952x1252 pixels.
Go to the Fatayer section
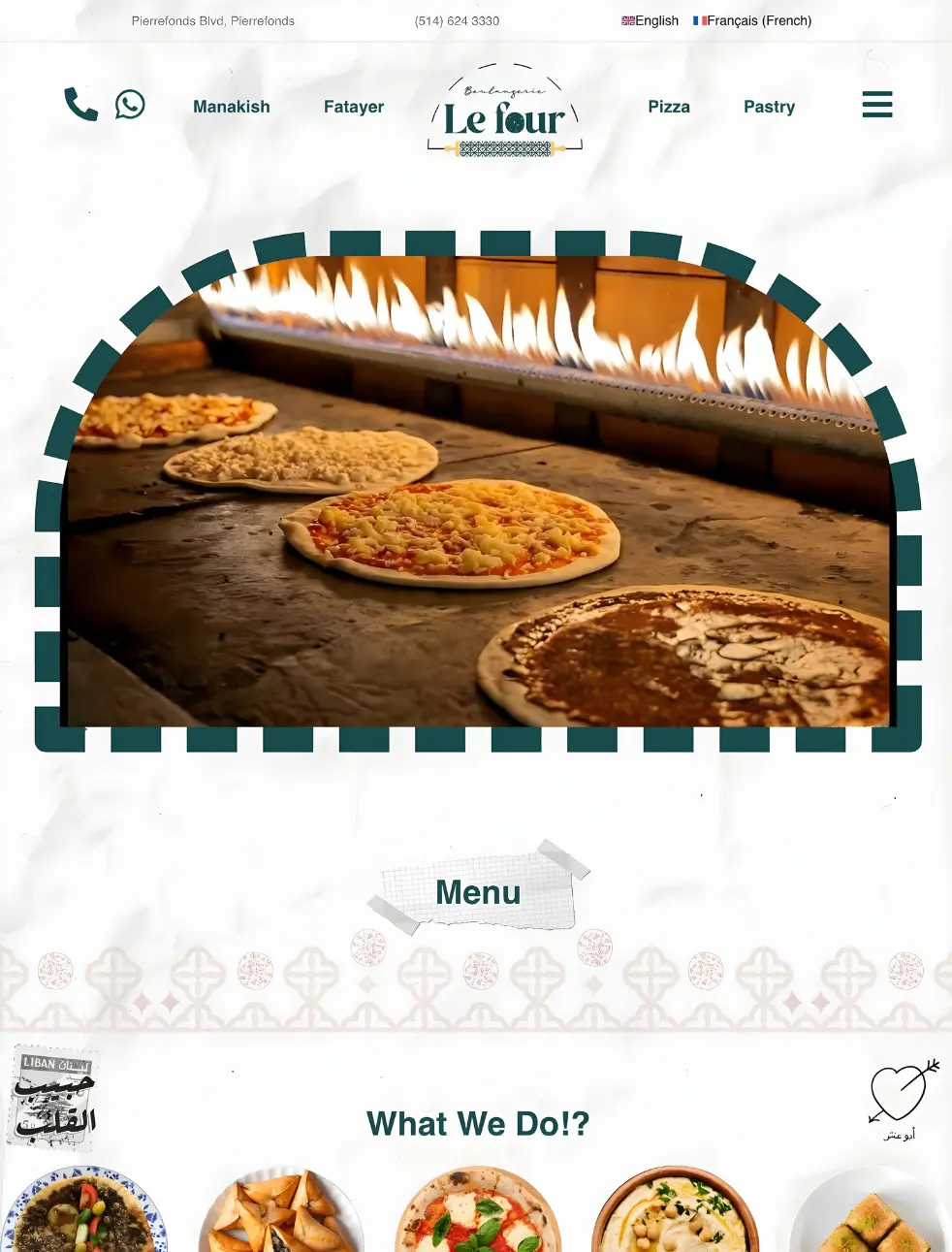click(x=353, y=107)
